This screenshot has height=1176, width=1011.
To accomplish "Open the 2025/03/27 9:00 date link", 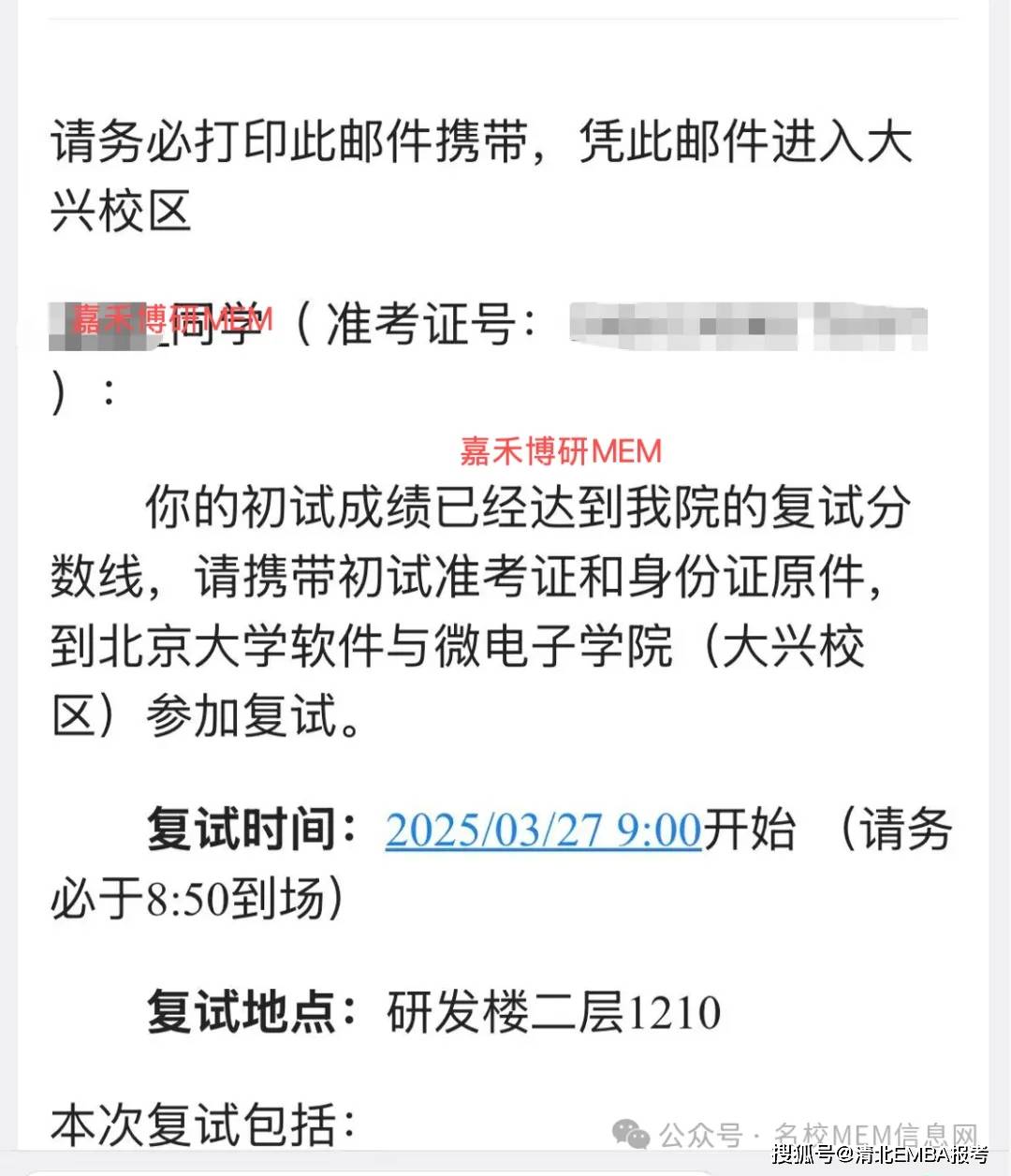I will 543,831.
